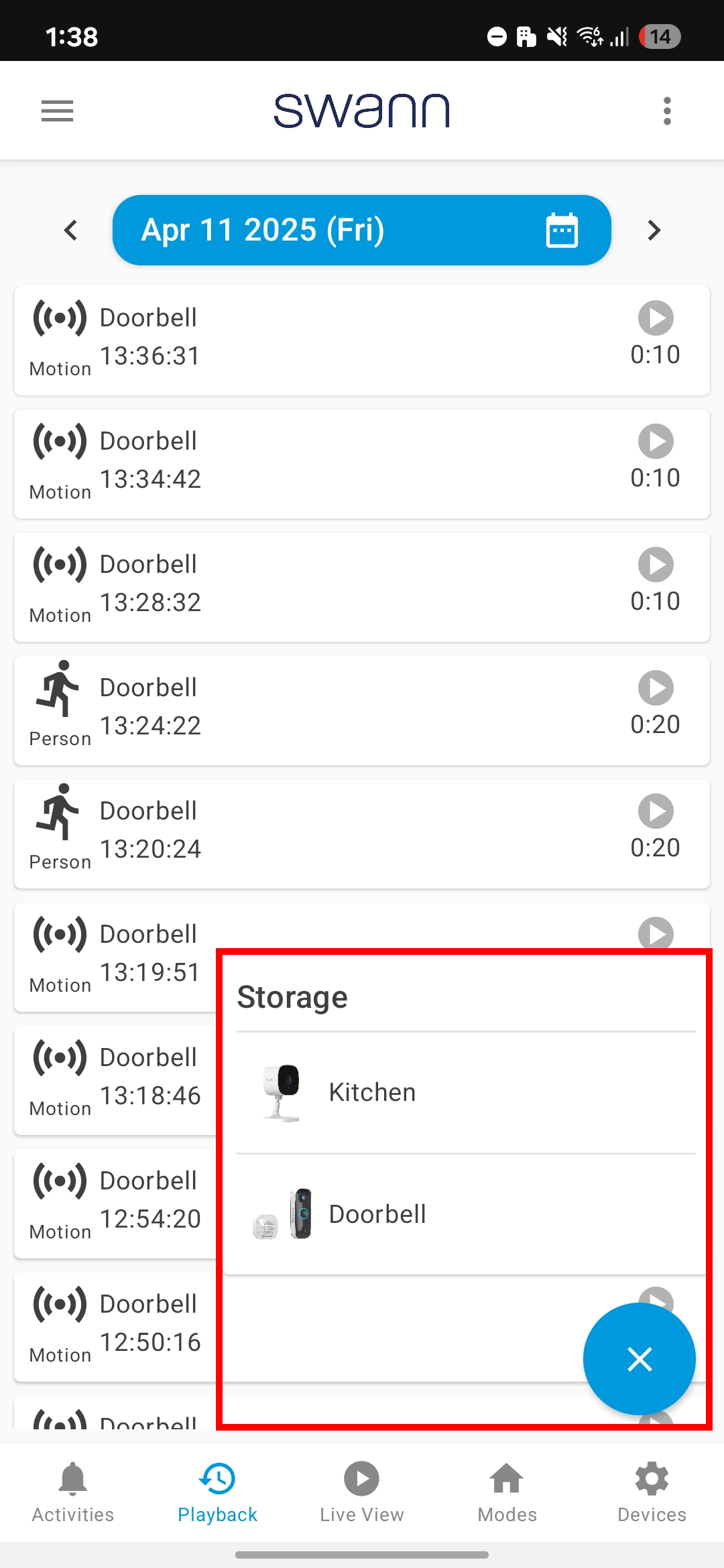Select Doorbell in the Storage list

(466, 1214)
